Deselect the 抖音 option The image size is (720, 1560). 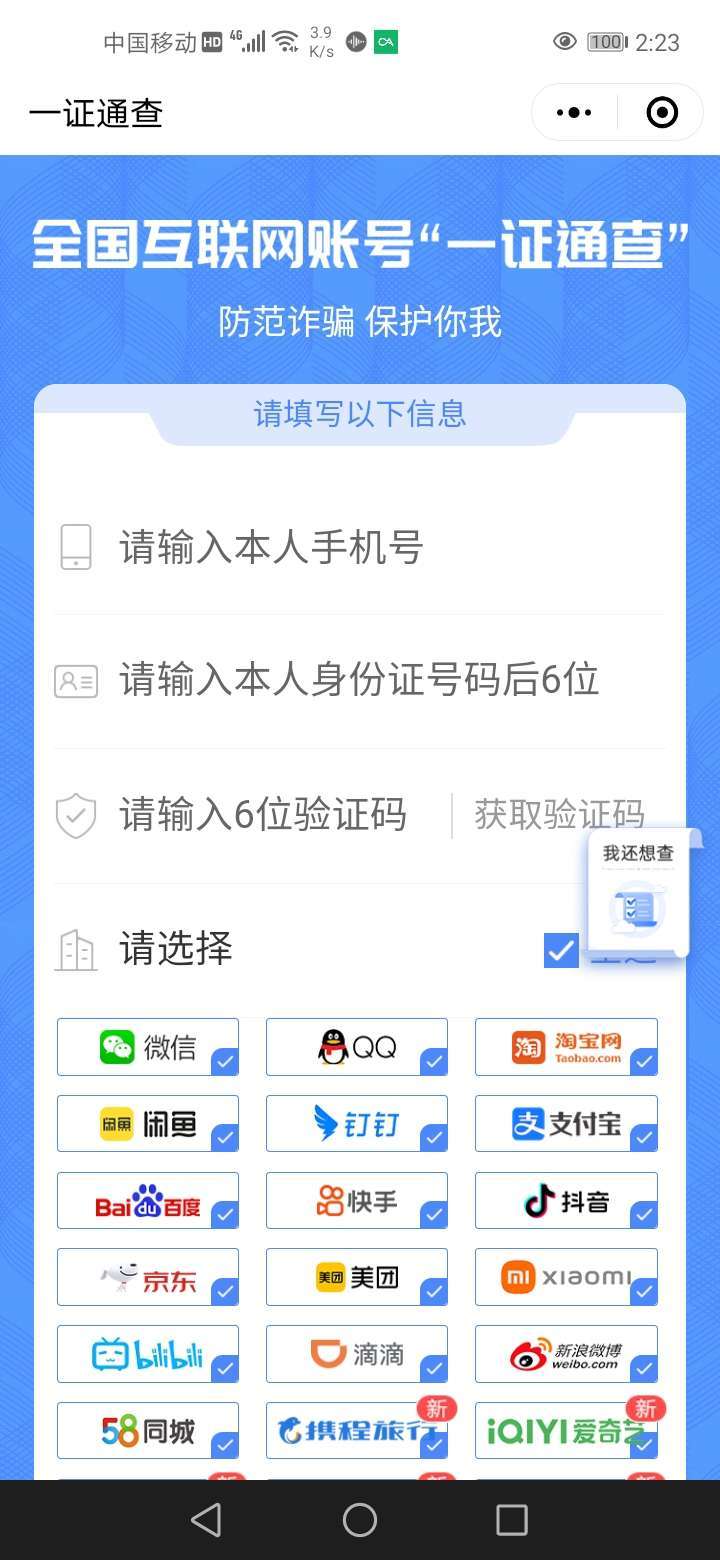(566, 1201)
